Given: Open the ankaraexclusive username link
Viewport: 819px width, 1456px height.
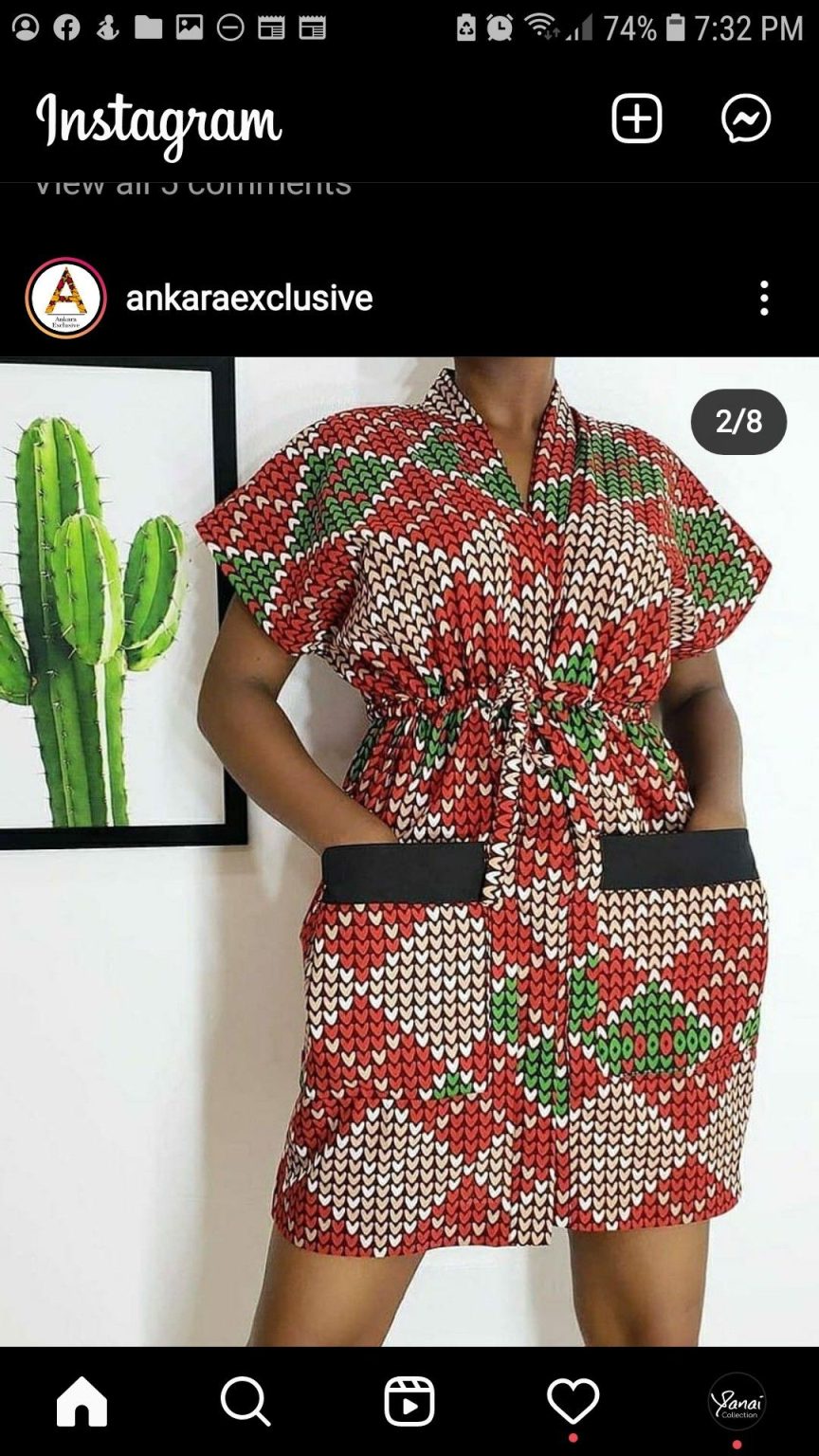Looking at the screenshot, I should coord(249,298).
